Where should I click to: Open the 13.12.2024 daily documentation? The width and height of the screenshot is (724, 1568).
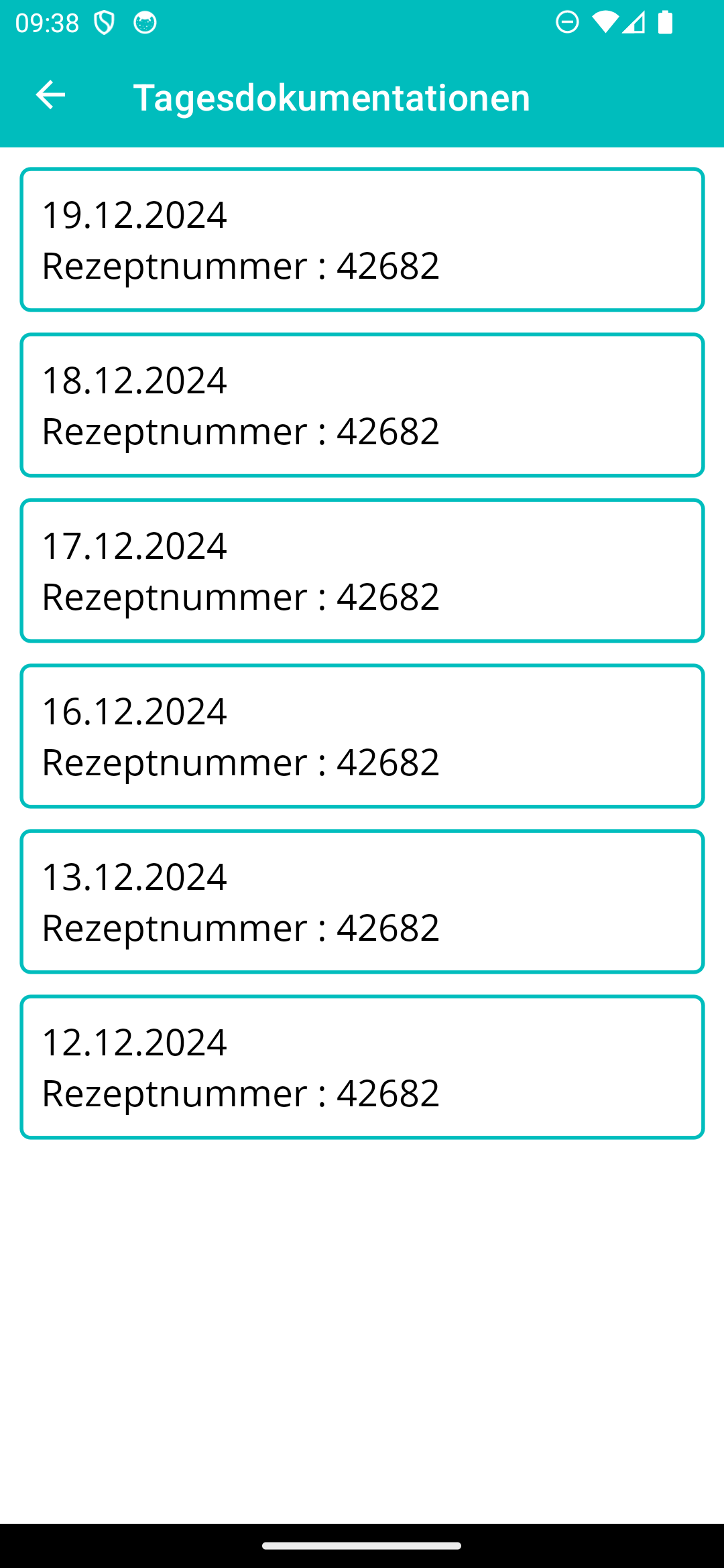point(362,901)
